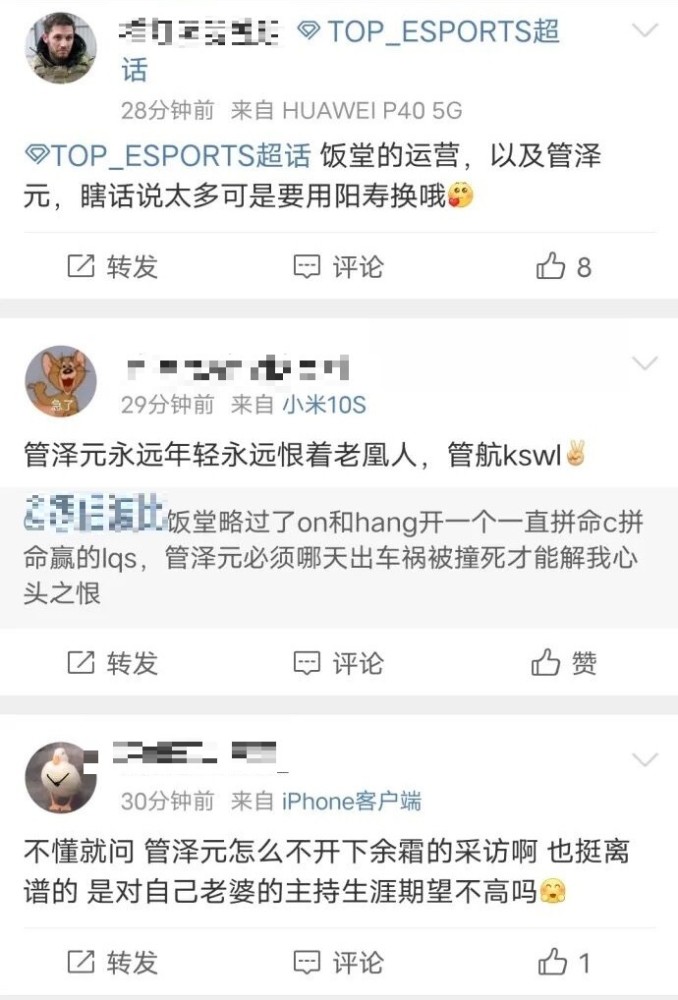
Task: Open avatar of HUAWEI P40 5G poster
Action: point(61,49)
